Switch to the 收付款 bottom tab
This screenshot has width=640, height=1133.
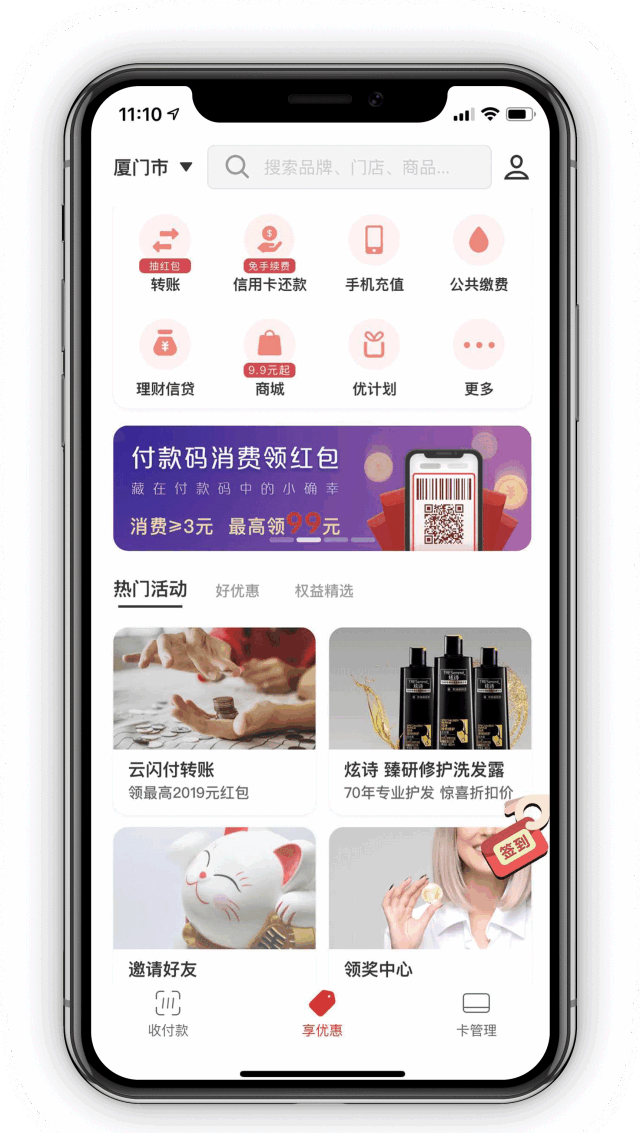click(x=168, y=1014)
